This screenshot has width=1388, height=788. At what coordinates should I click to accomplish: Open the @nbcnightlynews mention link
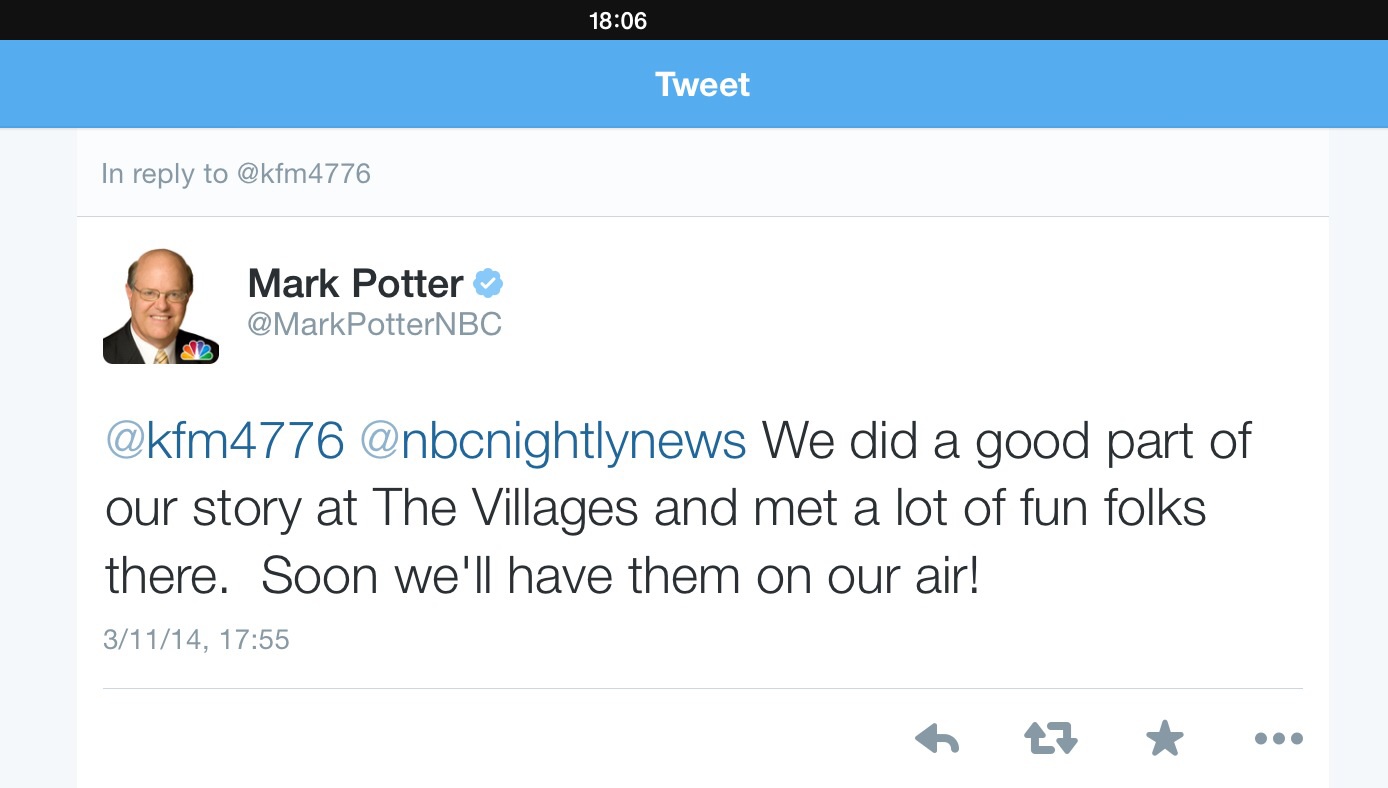click(x=552, y=441)
